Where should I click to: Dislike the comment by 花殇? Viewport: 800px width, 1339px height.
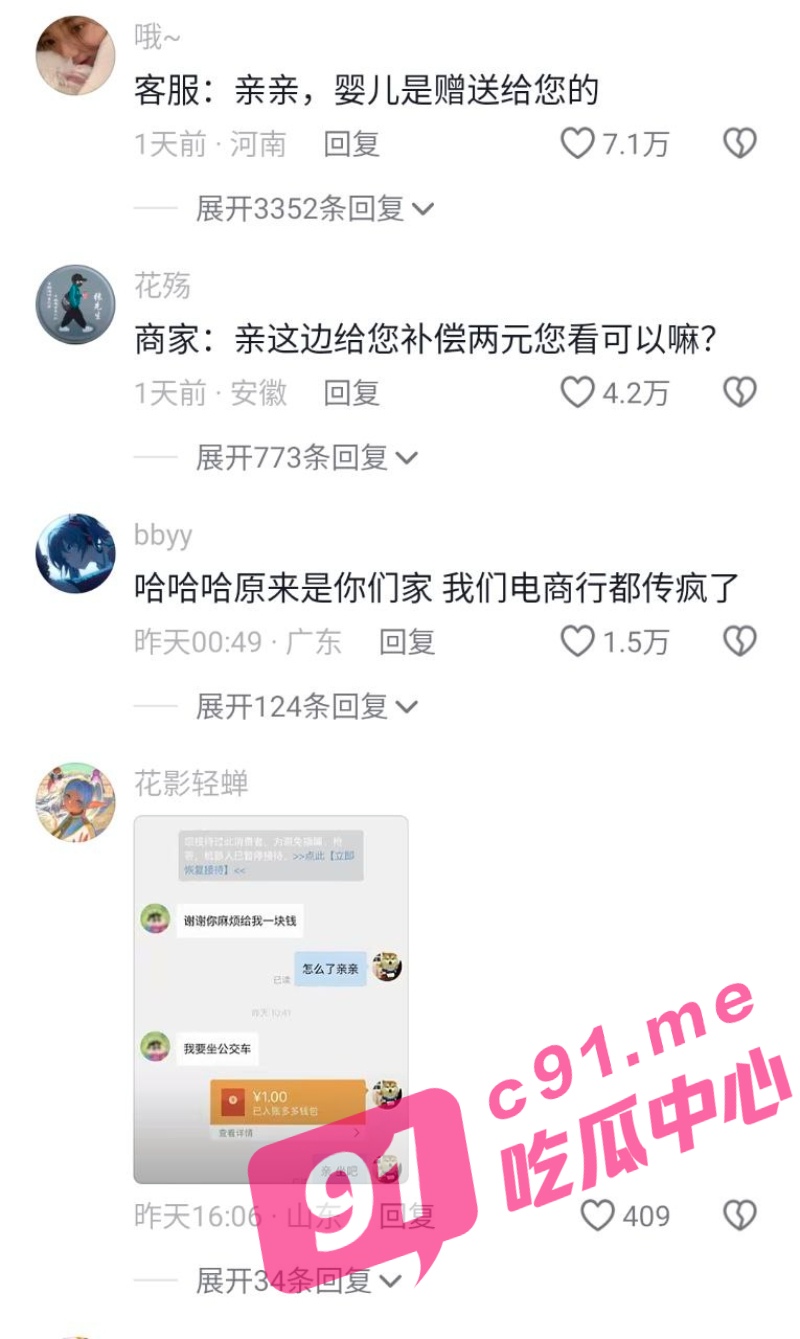[740, 393]
